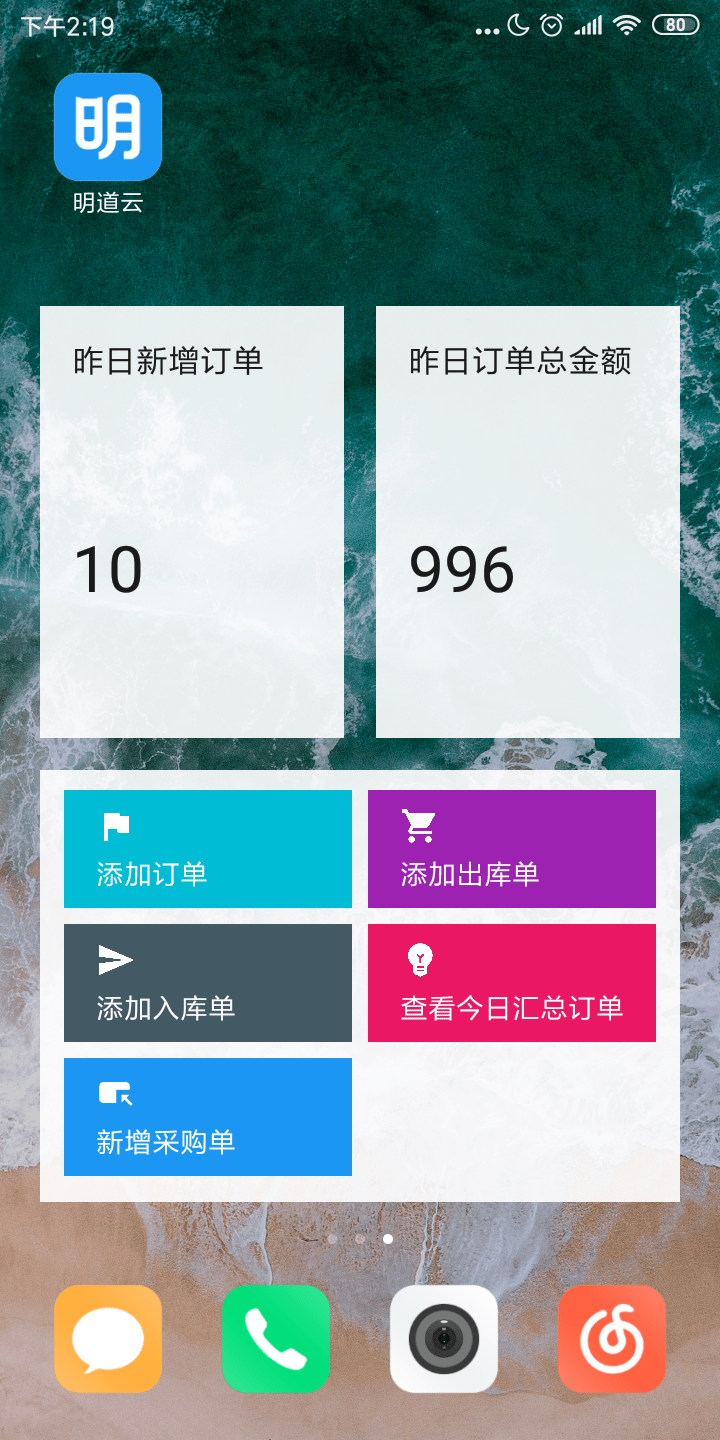
Task: Tap the 新增采购单 button
Action: tap(208, 1117)
